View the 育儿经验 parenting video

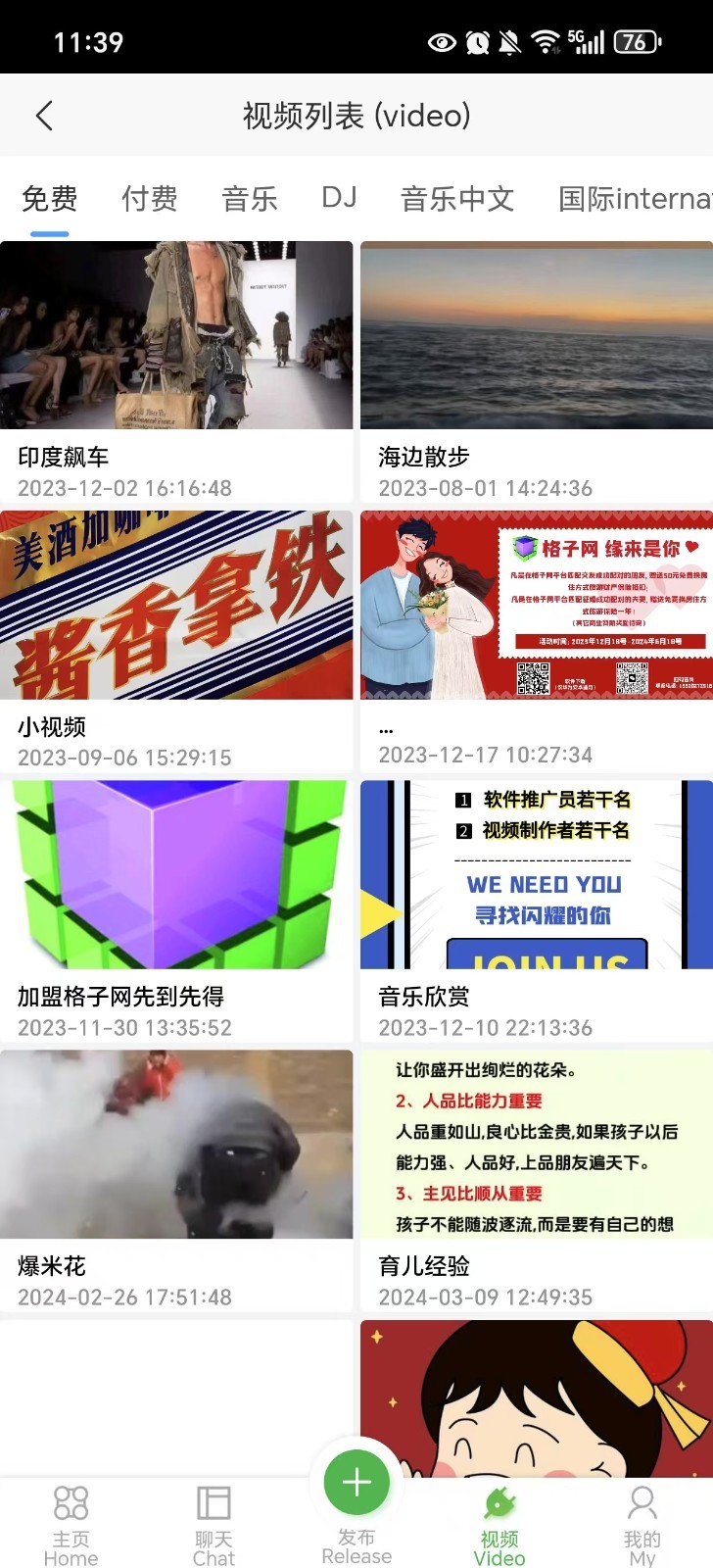(x=536, y=1144)
